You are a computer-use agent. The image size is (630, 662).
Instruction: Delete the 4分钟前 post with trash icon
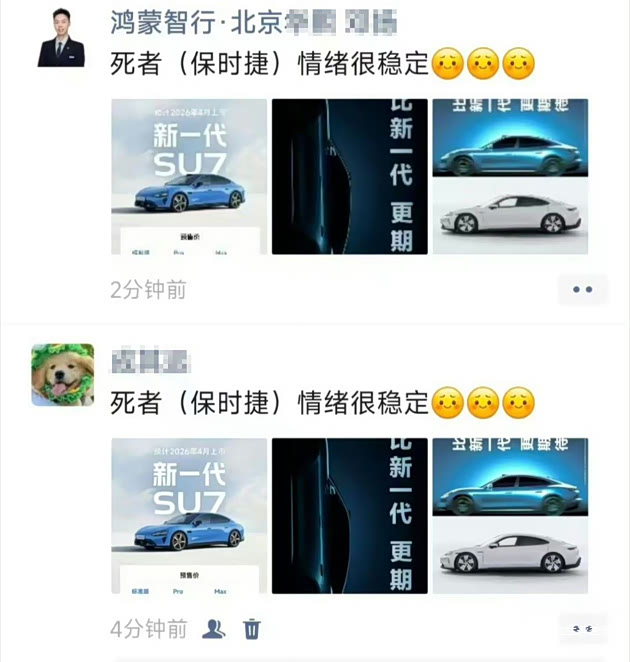[x=252, y=629]
